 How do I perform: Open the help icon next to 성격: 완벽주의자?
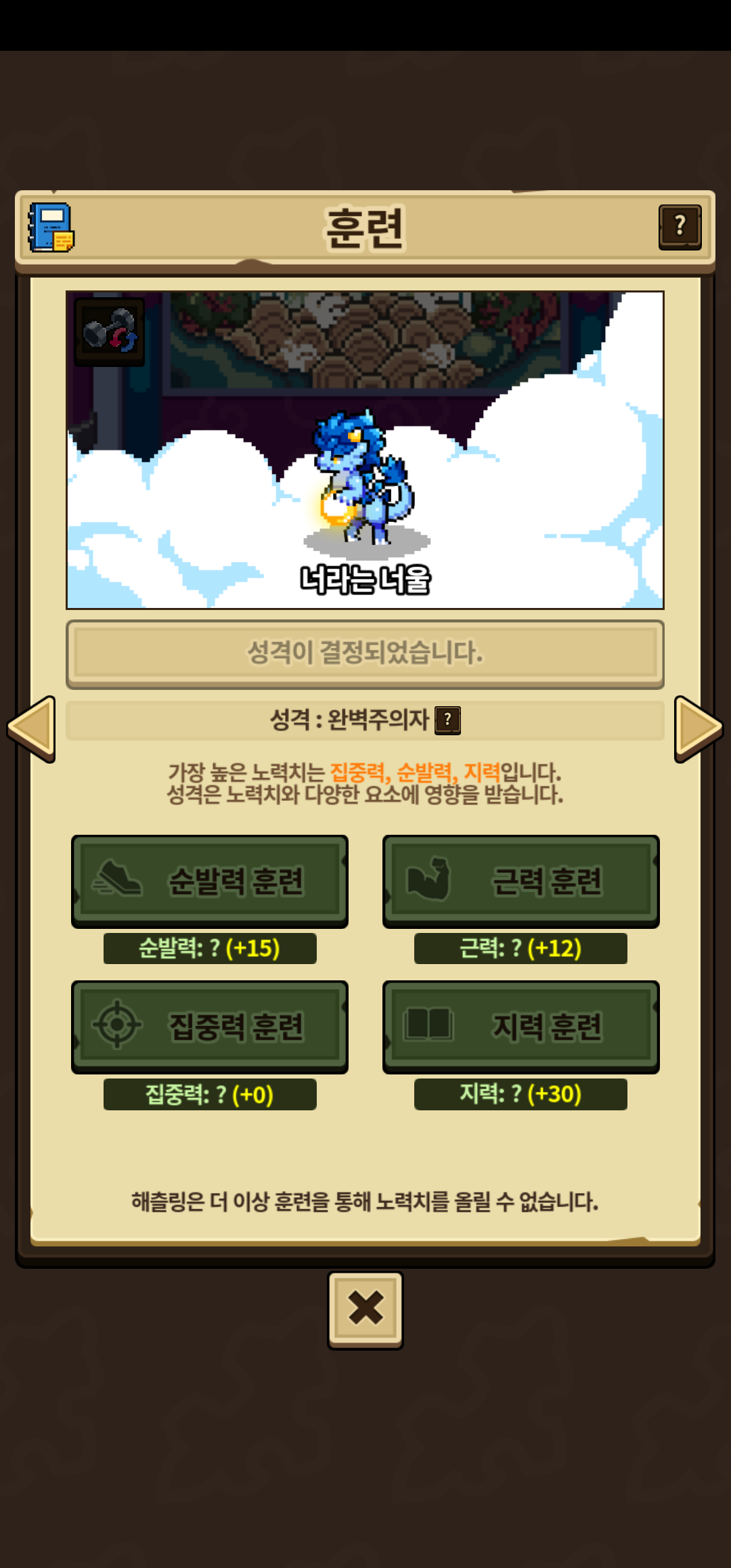pos(447,720)
